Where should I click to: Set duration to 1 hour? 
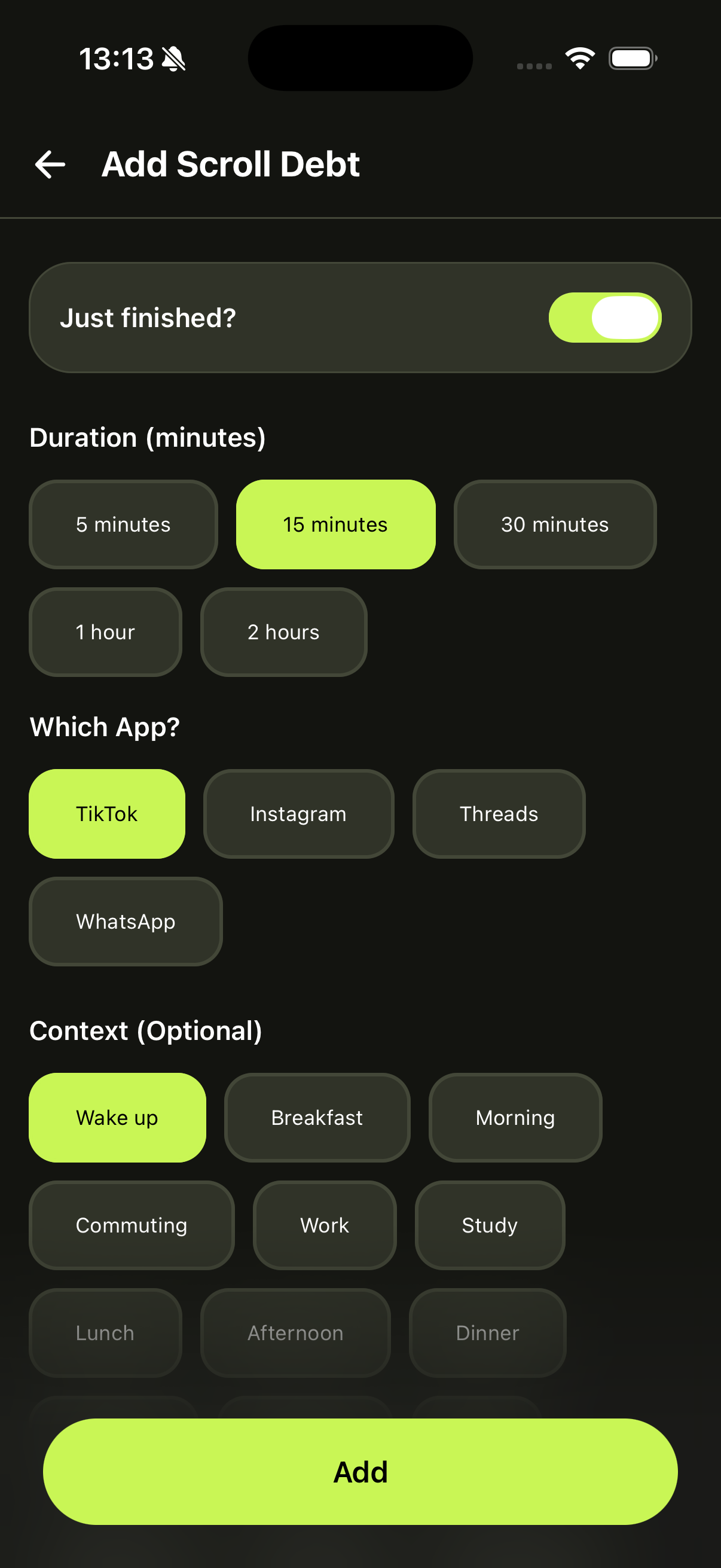tap(105, 632)
